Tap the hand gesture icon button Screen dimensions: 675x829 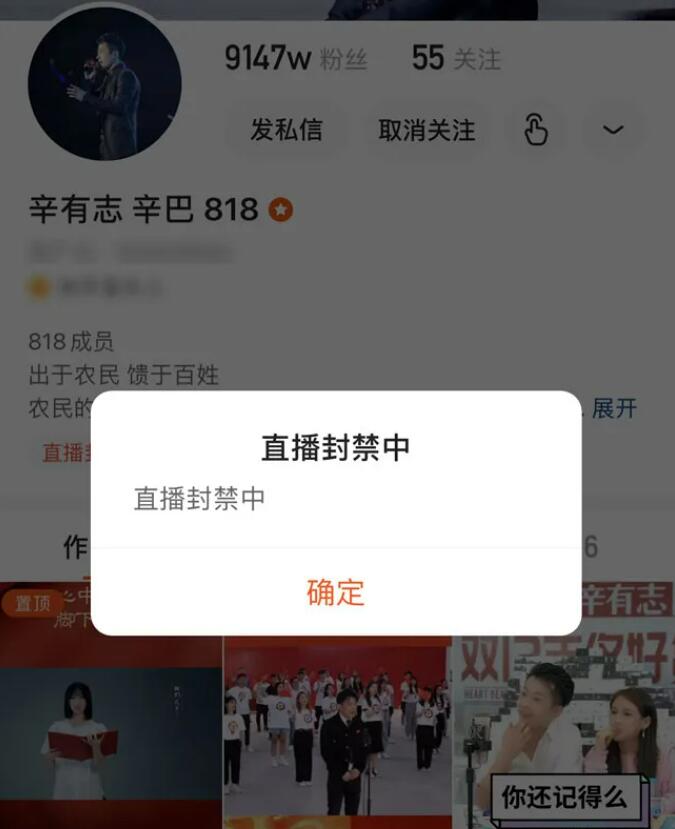click(536, 130)
